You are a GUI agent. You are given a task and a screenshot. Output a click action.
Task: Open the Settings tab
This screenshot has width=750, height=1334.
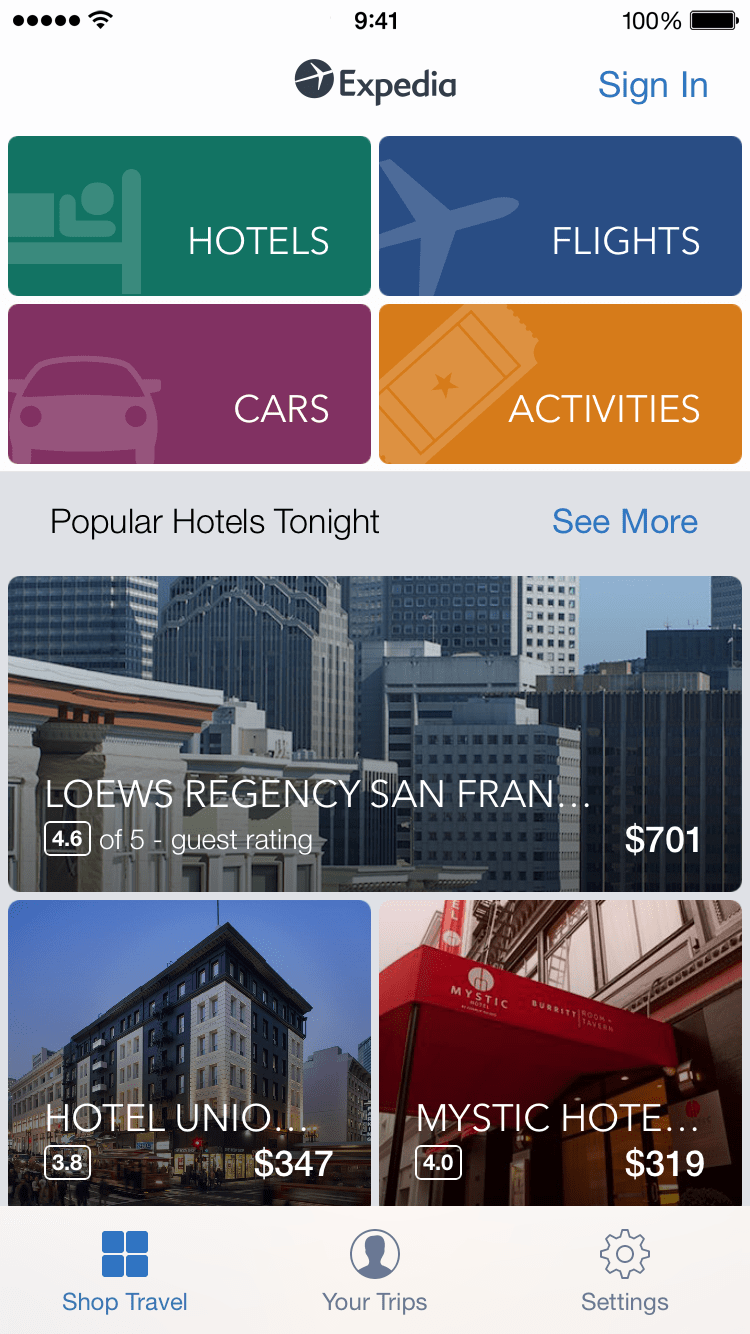tap(625, 1271)
